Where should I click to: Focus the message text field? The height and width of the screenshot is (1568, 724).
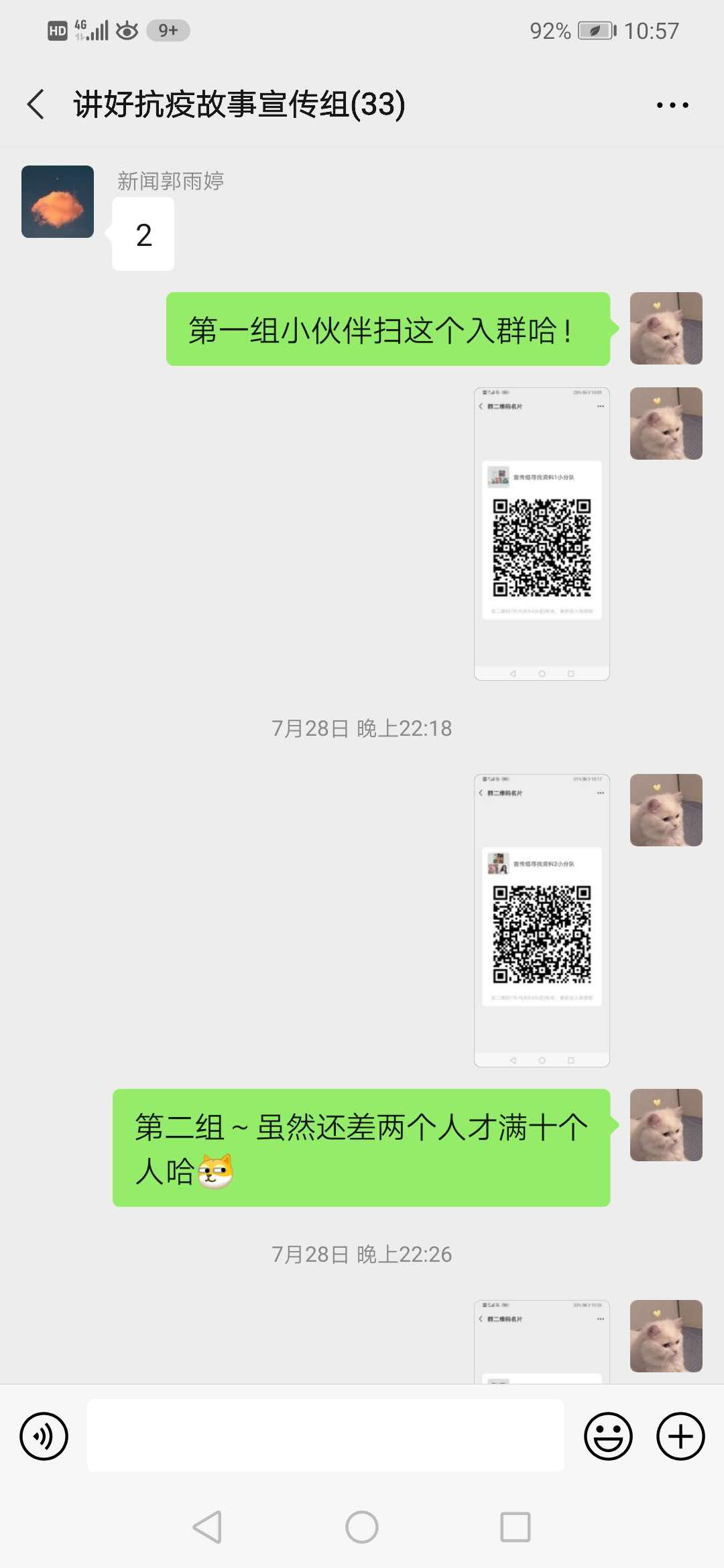[325, 1435]
